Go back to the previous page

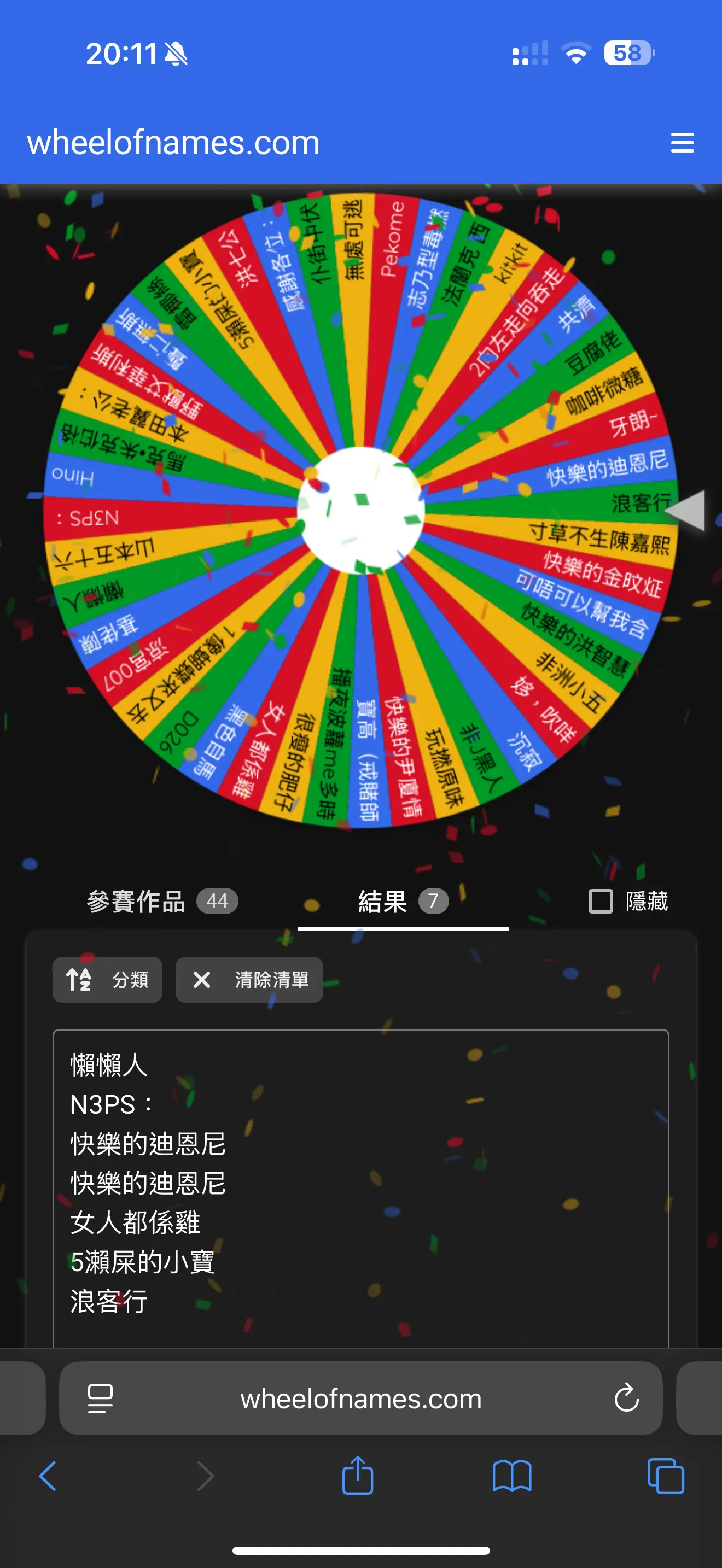48,1476
